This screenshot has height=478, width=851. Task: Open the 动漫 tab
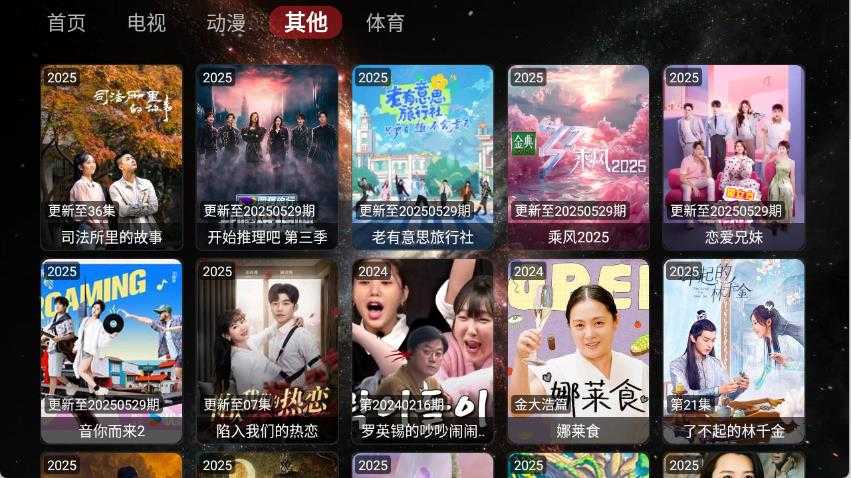tap(226, 23)
